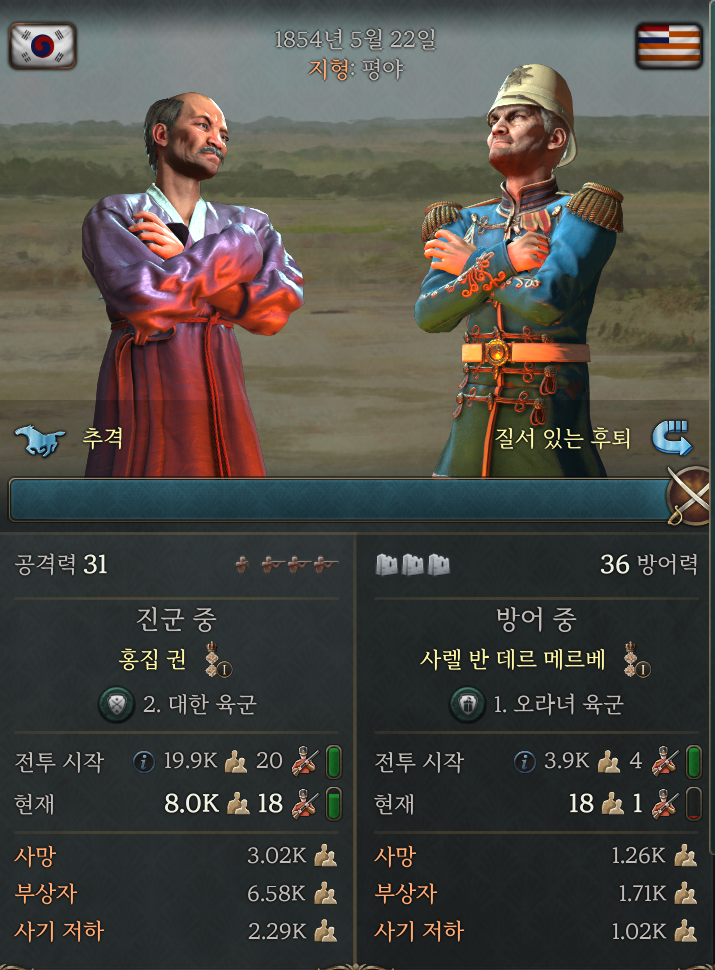Tap the attacker's 전투 시작 info icon
715x970 pixels.
click(144, 762)
